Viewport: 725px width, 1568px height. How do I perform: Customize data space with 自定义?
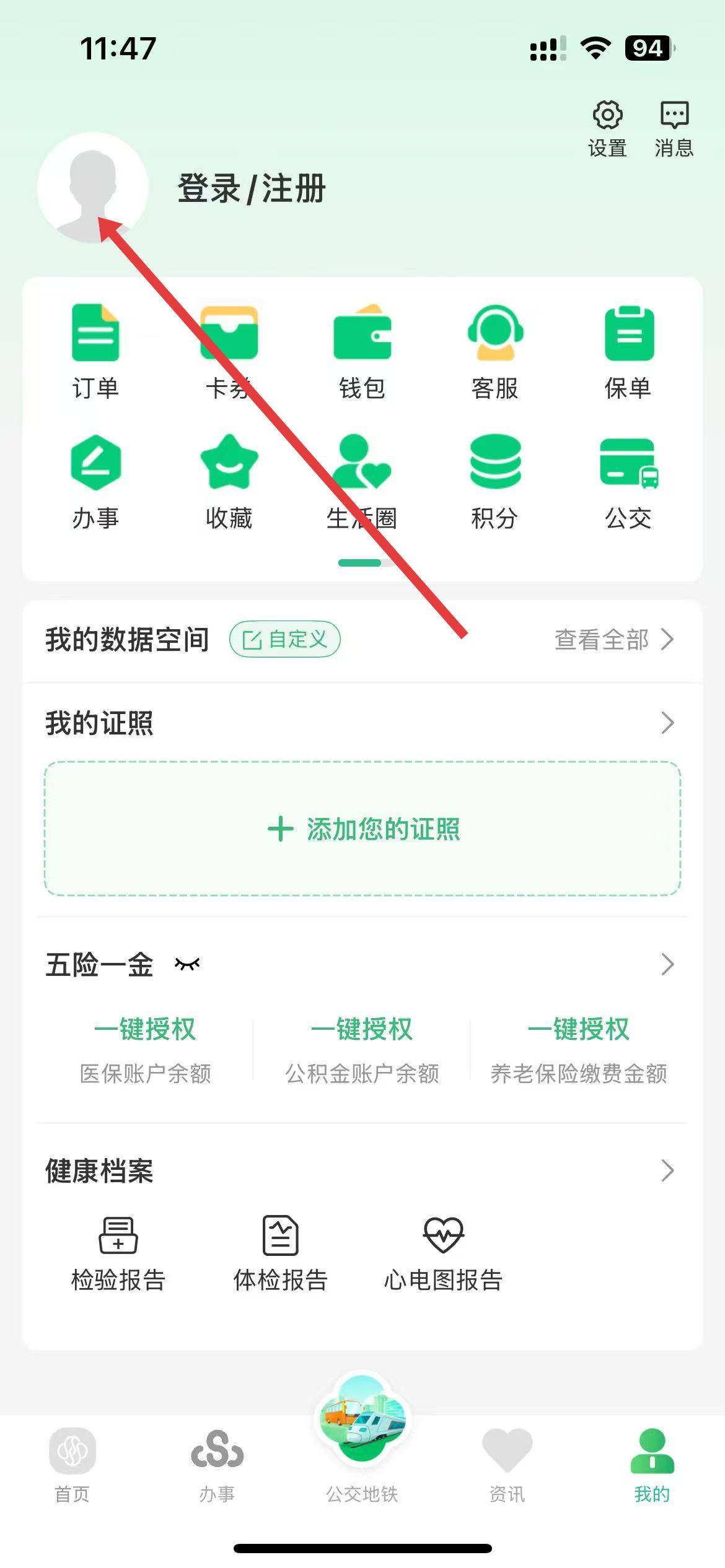point(285,639)
